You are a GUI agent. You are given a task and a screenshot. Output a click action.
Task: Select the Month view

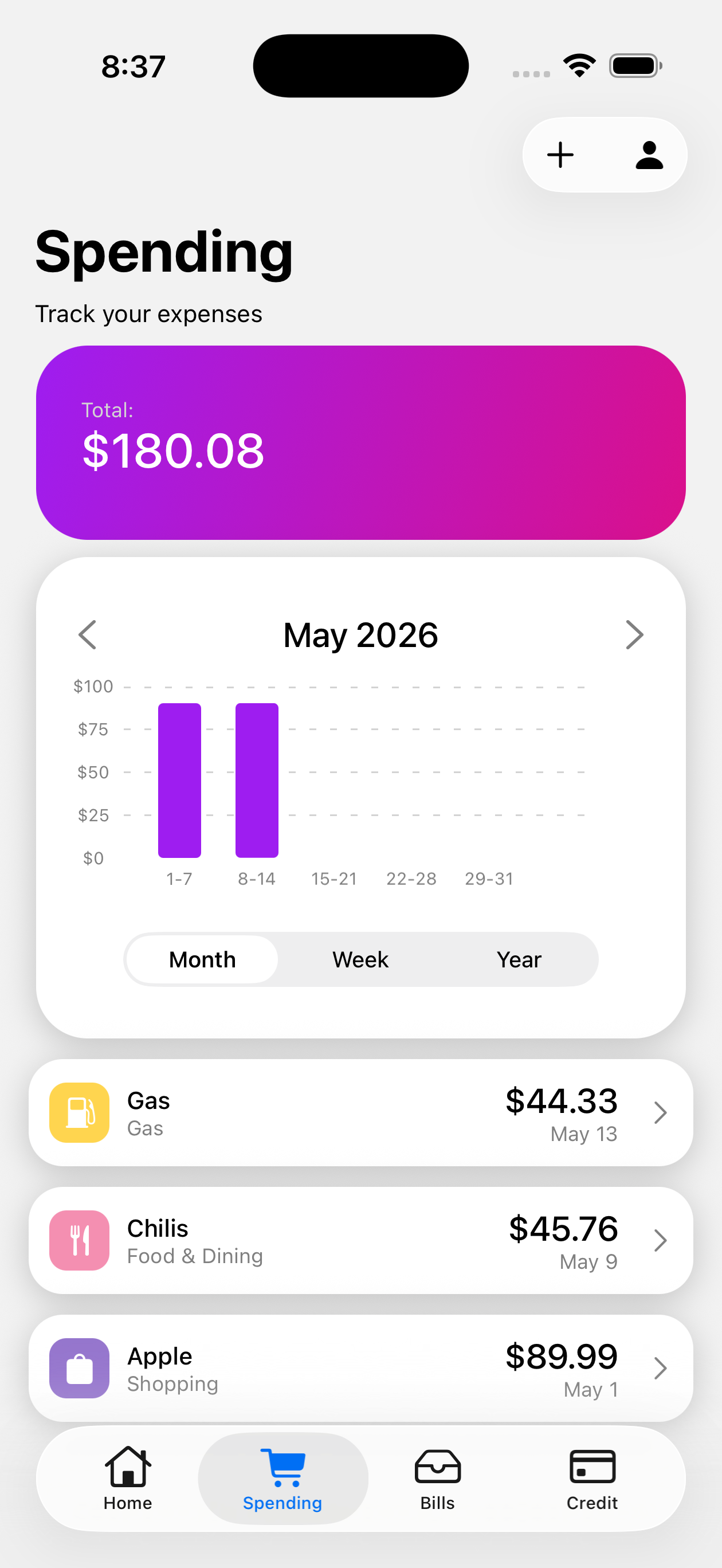click(202, 959)
